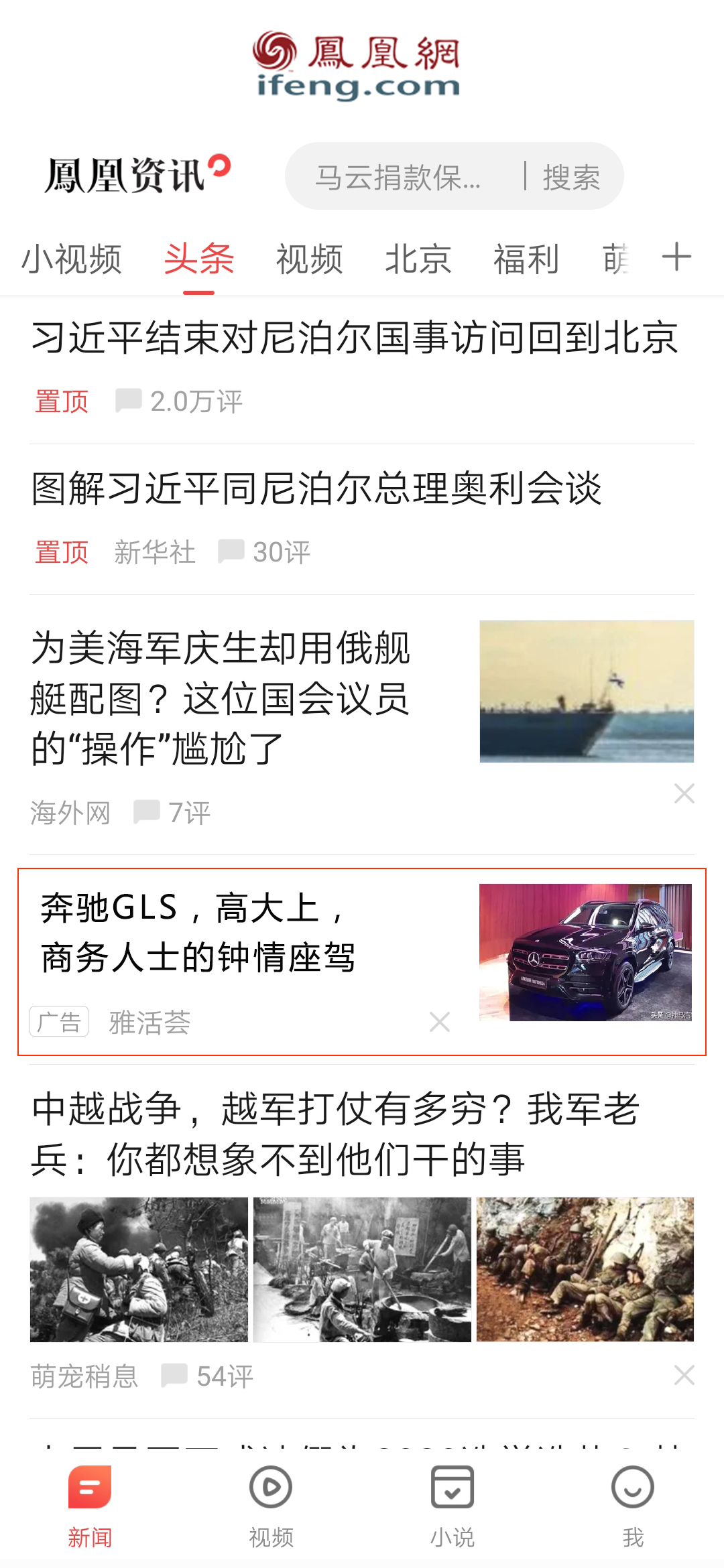
Task: Open the 中越战争 article
Action: [x=335, y=1134]
